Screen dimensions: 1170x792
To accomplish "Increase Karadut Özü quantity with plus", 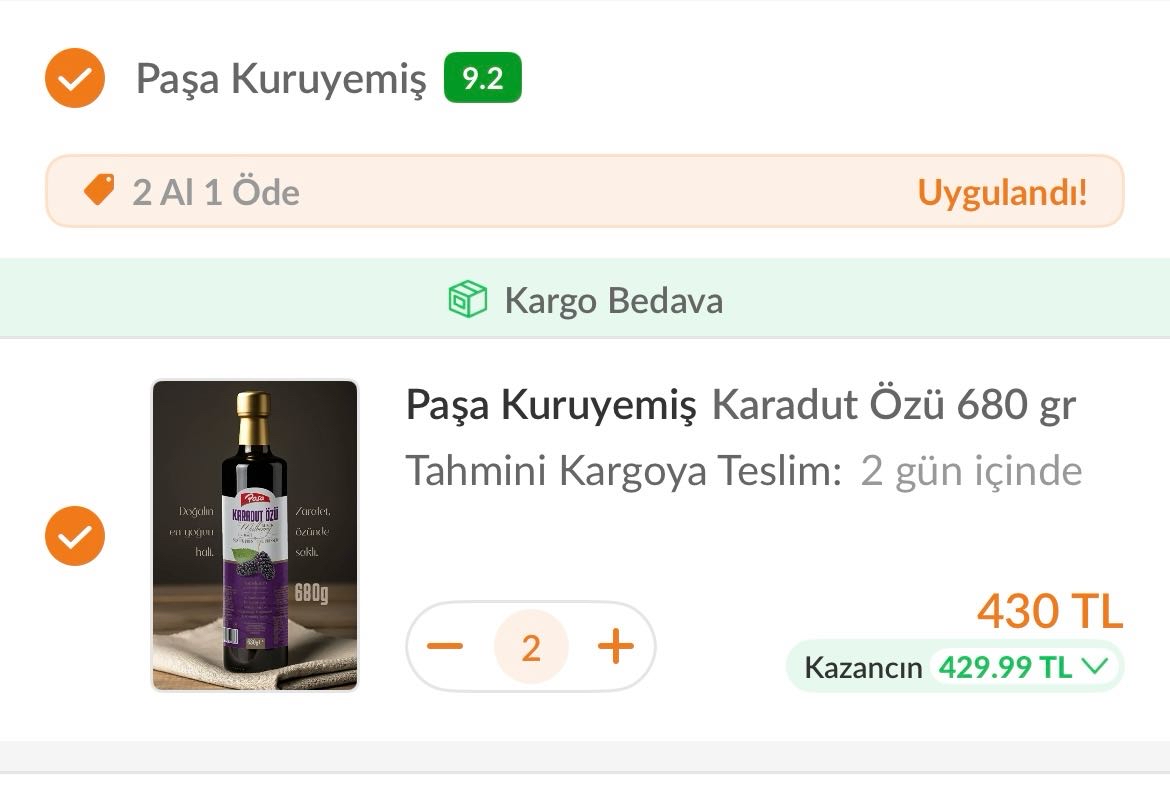I will pyautogui.click(x=616, y=647).
